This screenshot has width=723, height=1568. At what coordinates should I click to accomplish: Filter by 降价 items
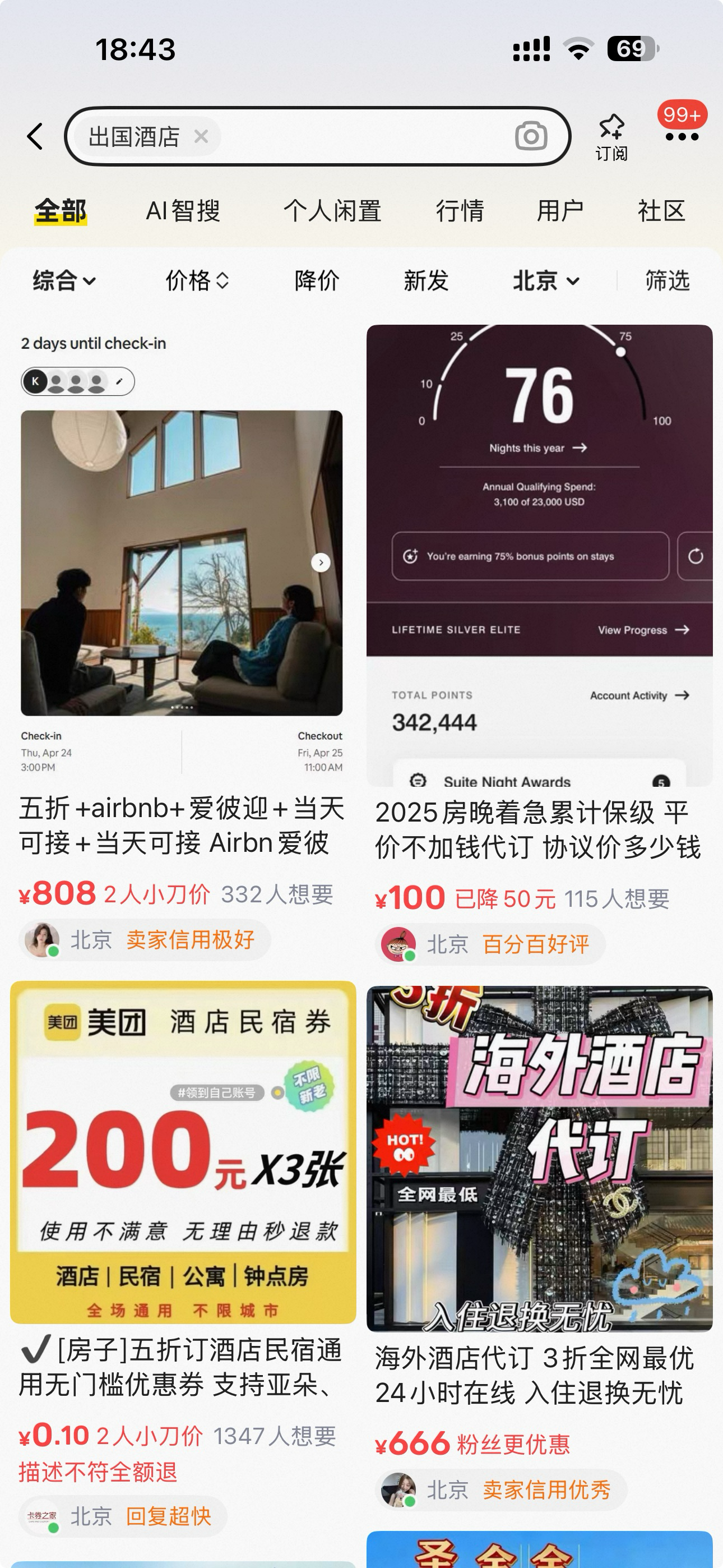(x=317, y=280)
